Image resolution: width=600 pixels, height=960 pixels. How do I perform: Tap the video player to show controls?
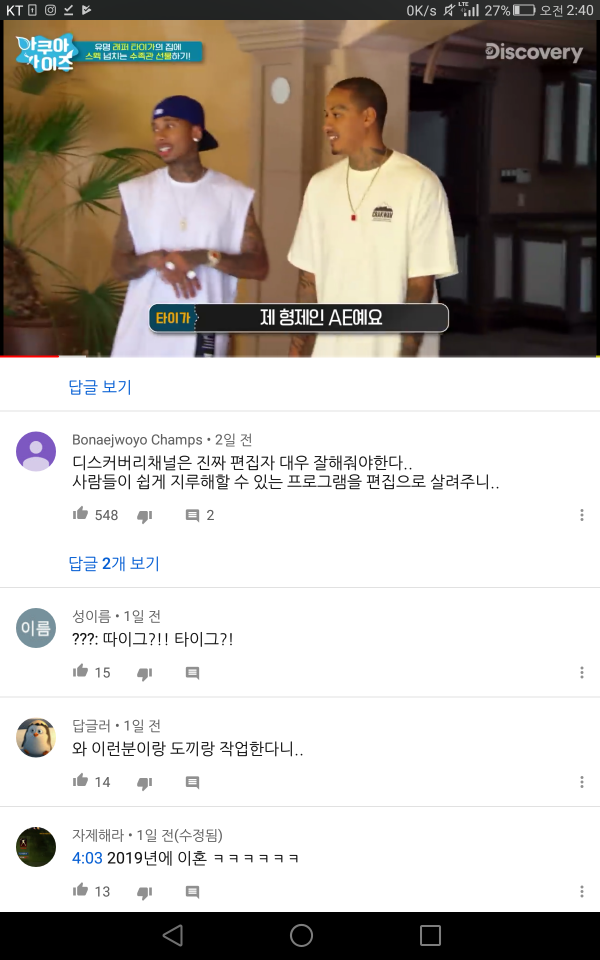coord(300,190)
